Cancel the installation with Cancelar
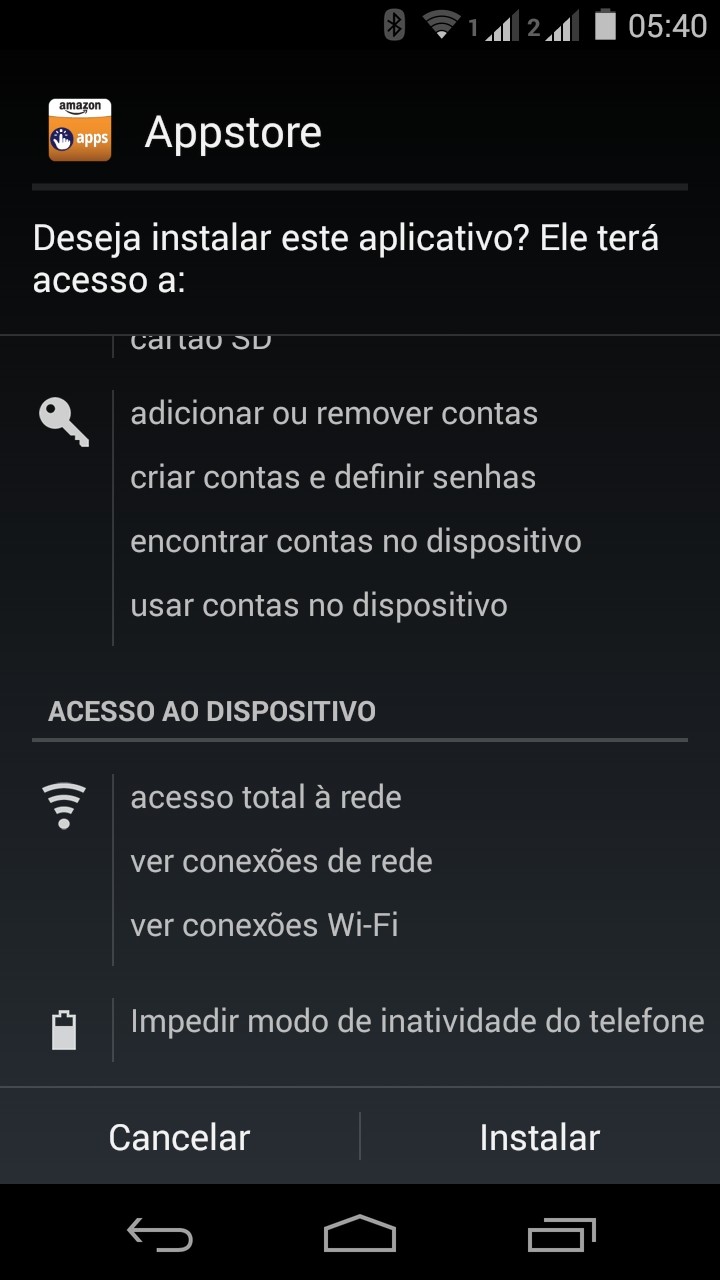The image size is (720, 1280). coord(179,1137)
